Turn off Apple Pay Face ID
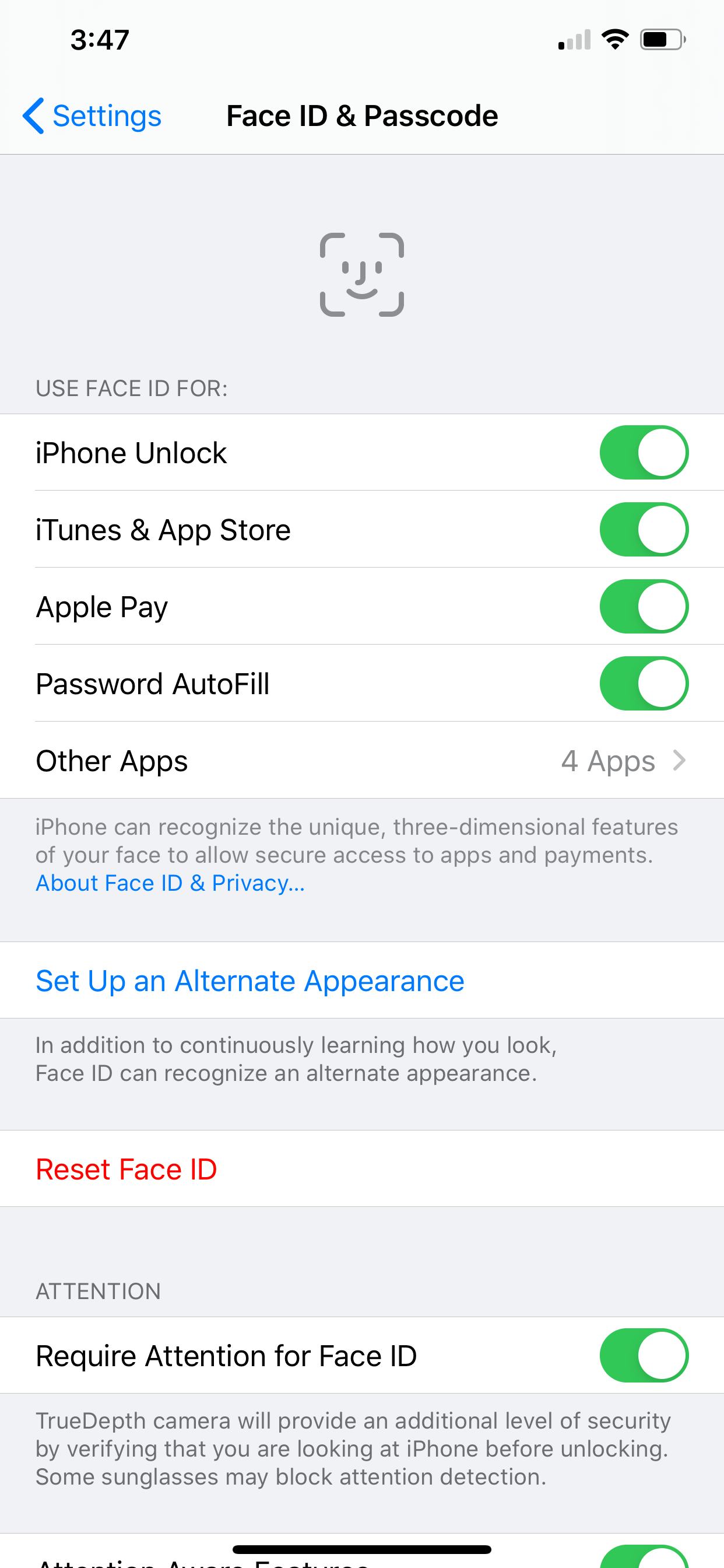Screen dimensions: 724x1568 pos(643,606)
